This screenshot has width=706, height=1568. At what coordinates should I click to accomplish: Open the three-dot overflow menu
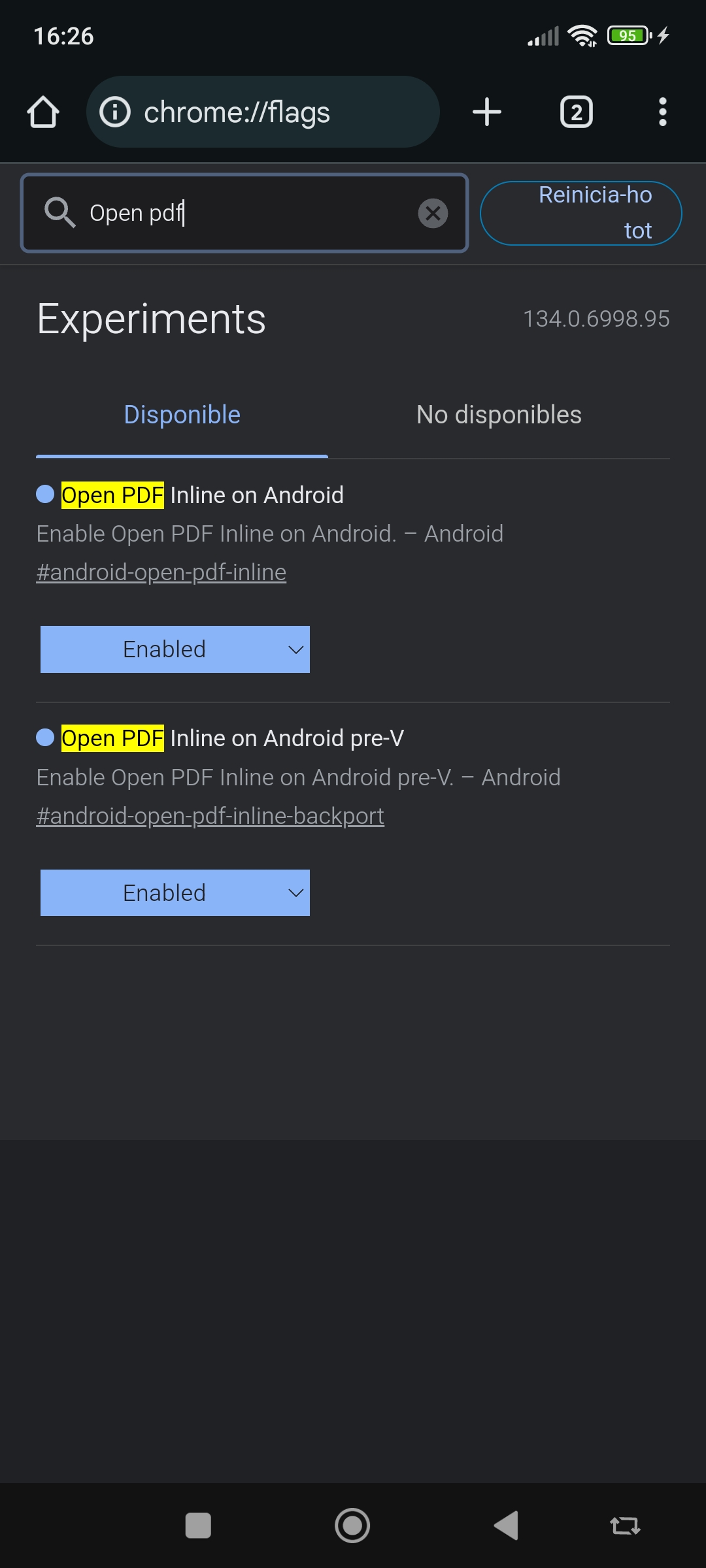coord(663,112)
